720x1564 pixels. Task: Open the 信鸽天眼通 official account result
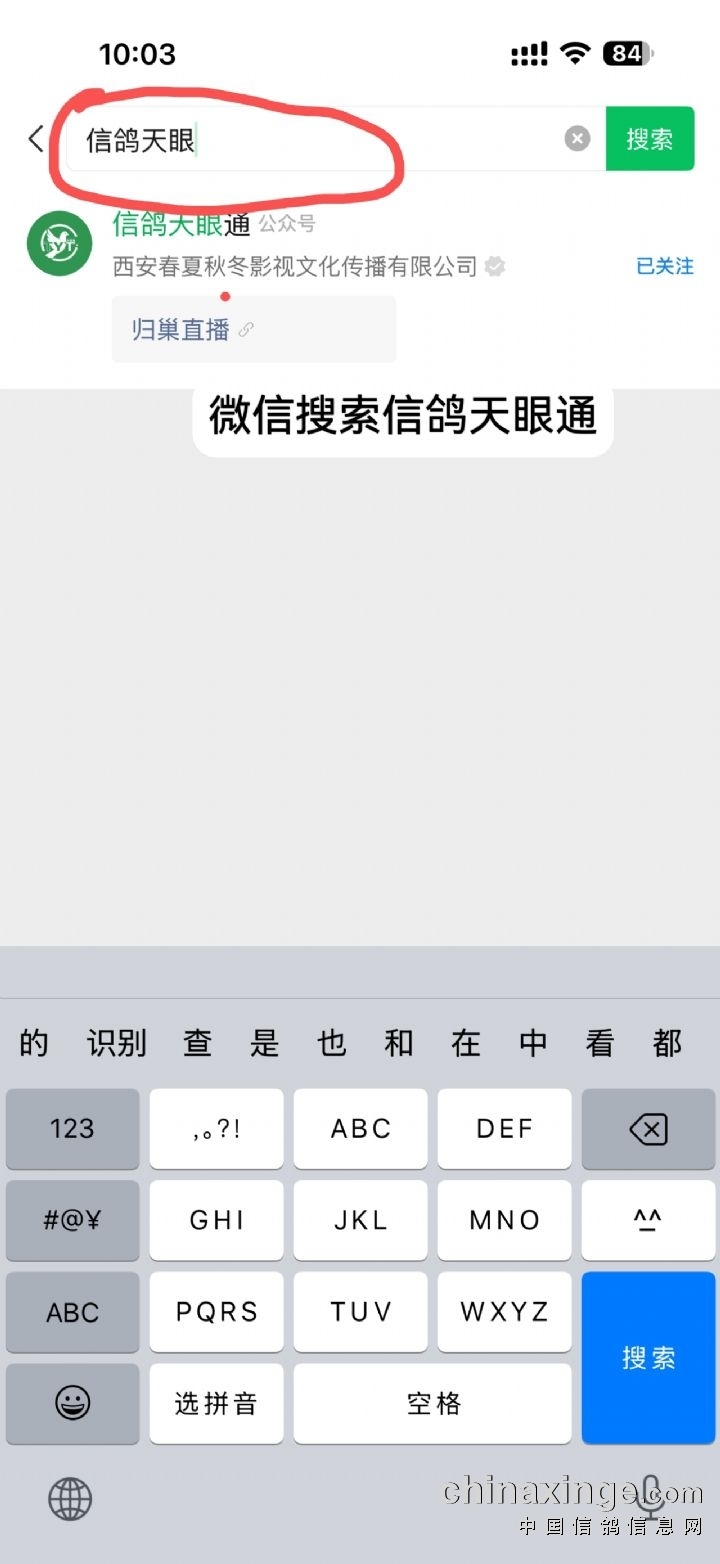[x=360, y=245]
